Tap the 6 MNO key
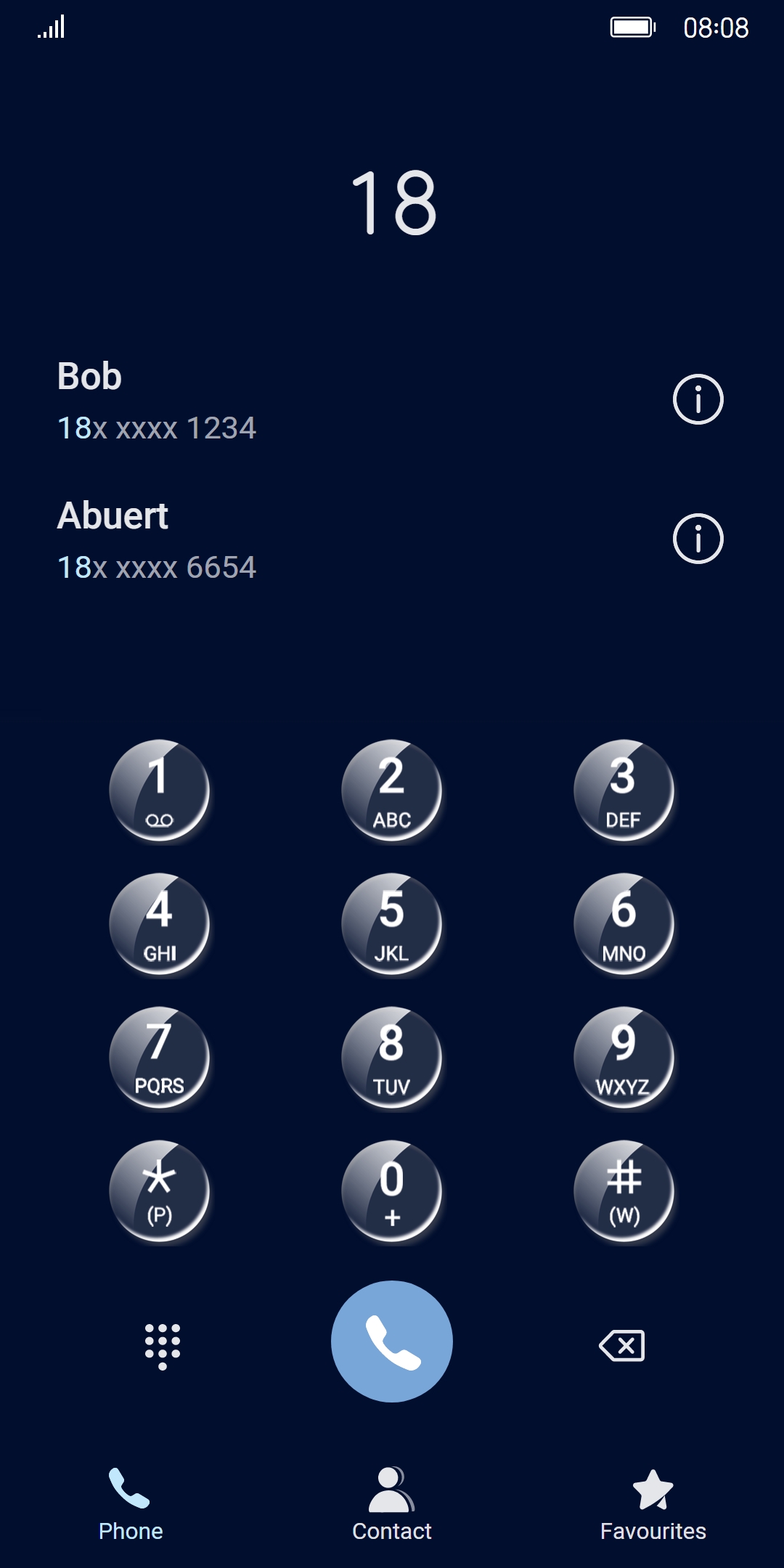 coord(624,924)
